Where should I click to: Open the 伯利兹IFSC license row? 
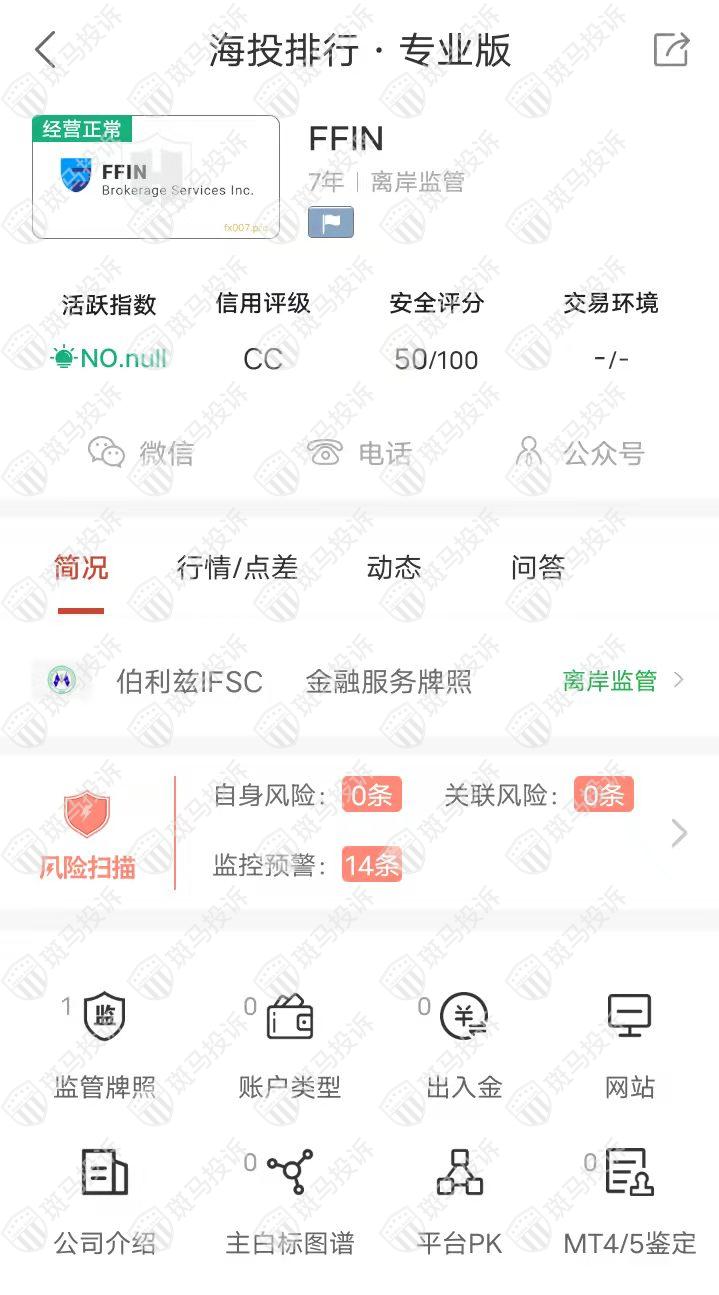[x=359, y=682]
